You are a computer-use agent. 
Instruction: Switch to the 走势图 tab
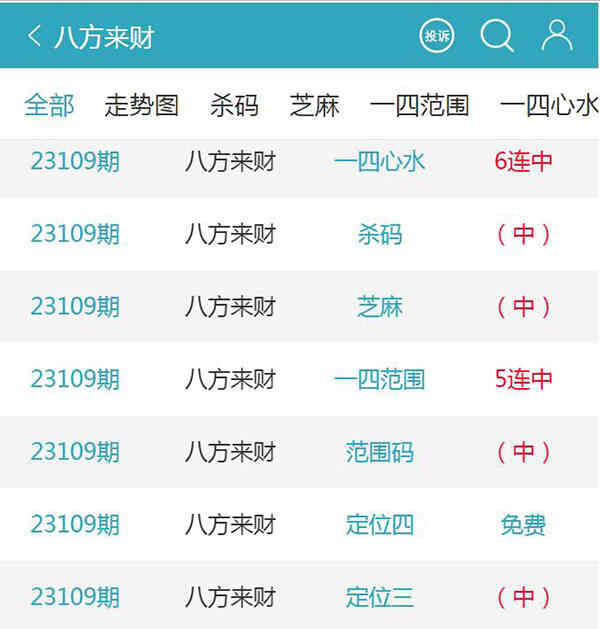[141, 105]
